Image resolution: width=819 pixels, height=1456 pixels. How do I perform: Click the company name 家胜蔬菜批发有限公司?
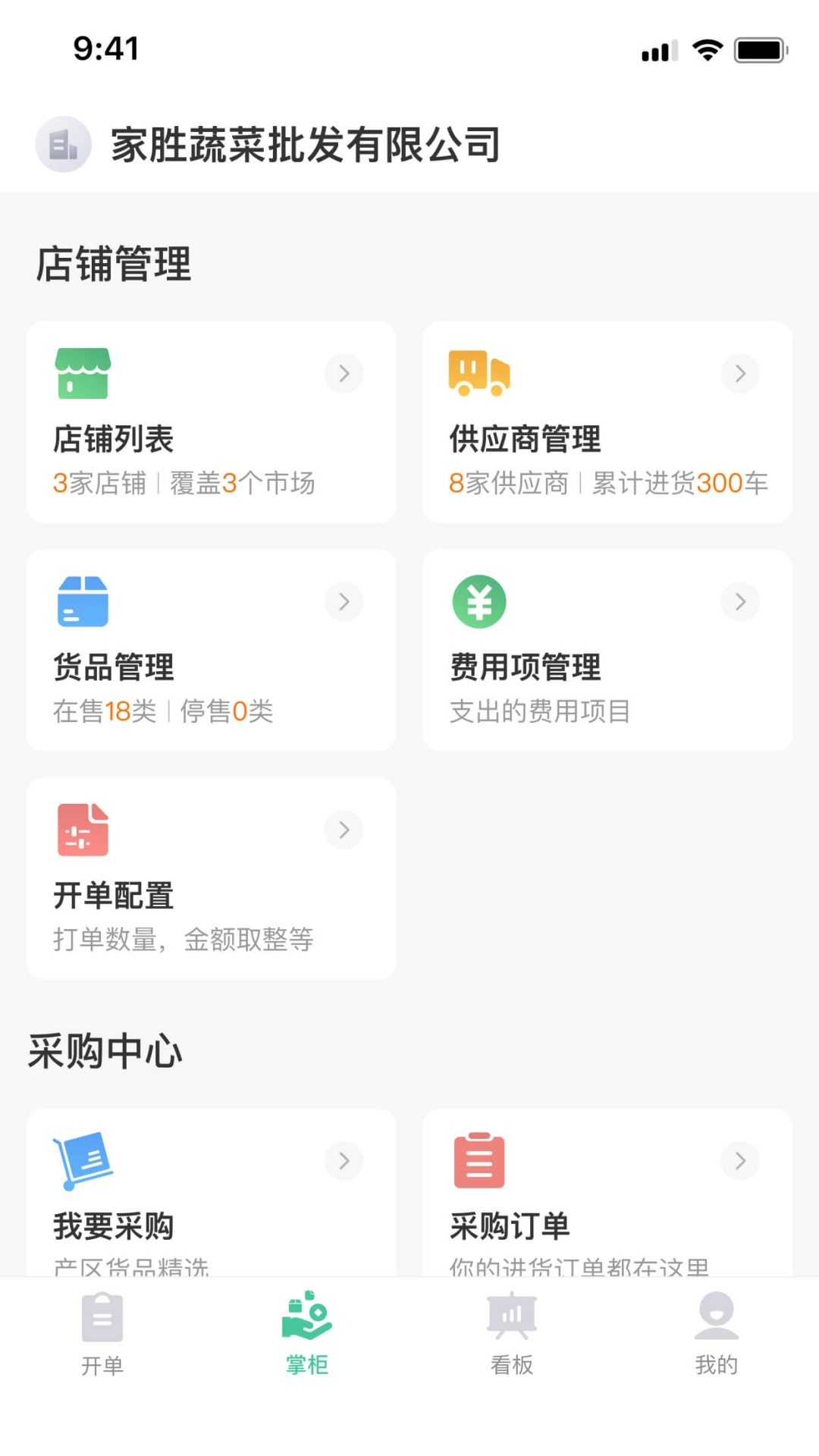303,146
